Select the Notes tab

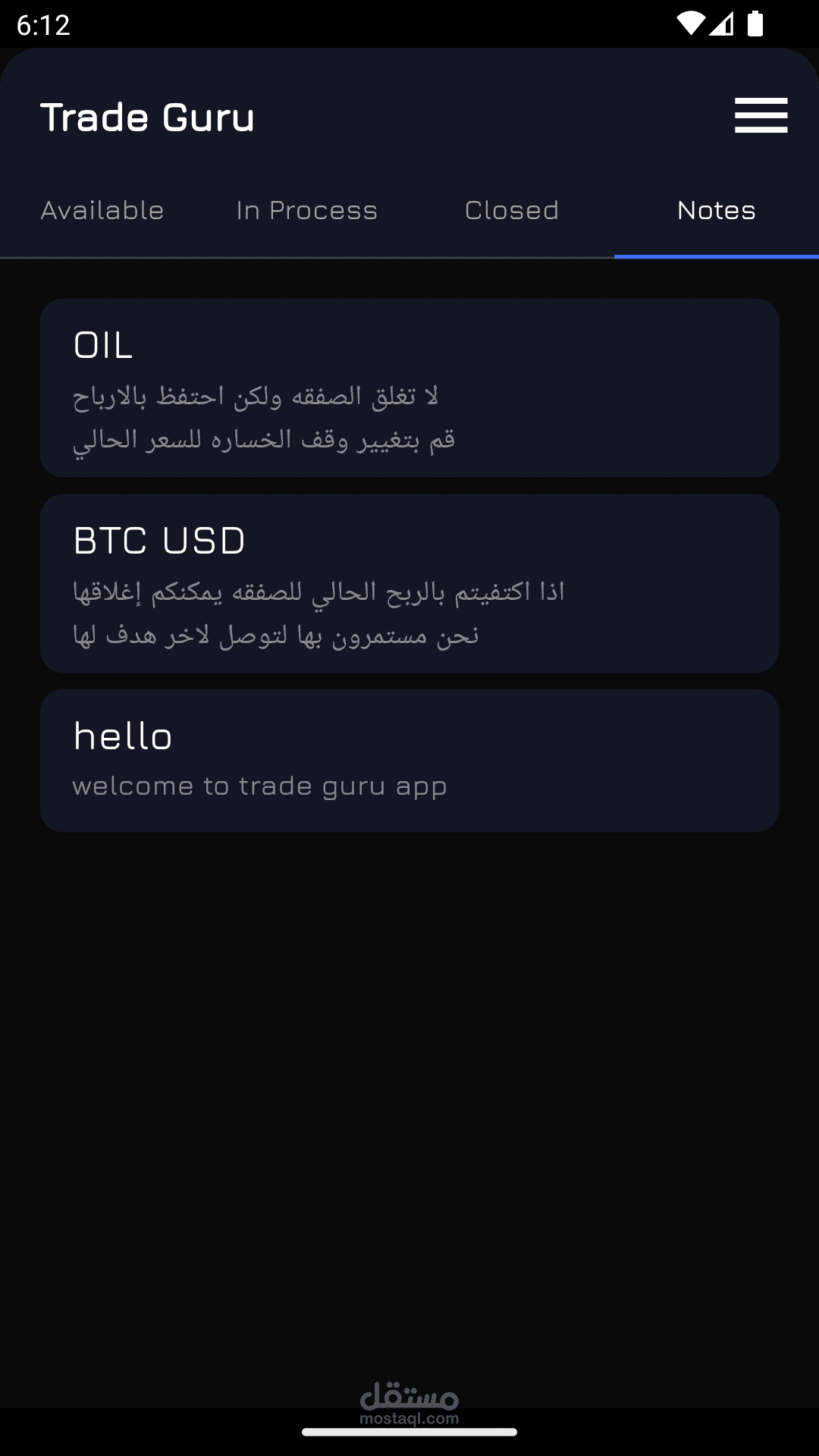point(717,210)
